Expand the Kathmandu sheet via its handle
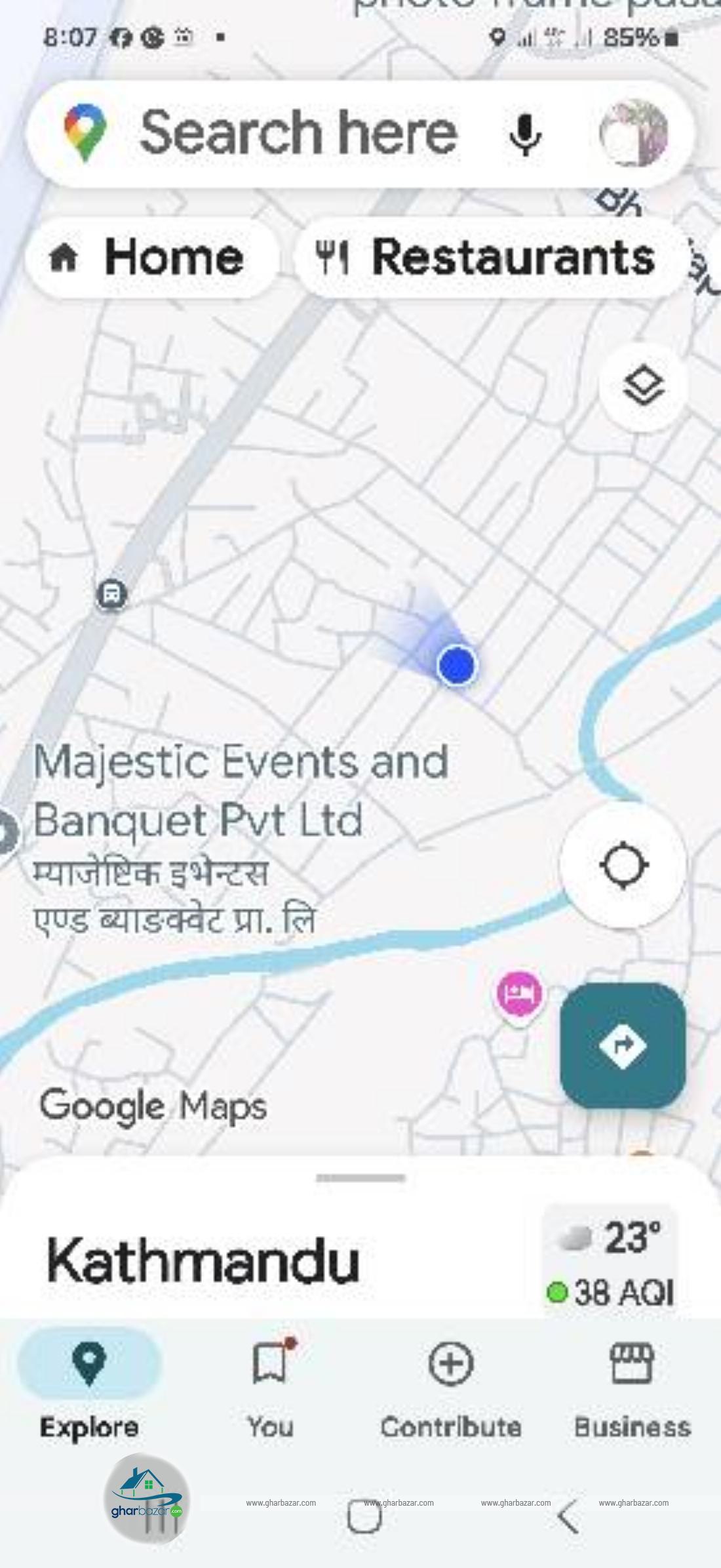The height and width of the screenshot is (1568, 721). (x=360, y=1178)
